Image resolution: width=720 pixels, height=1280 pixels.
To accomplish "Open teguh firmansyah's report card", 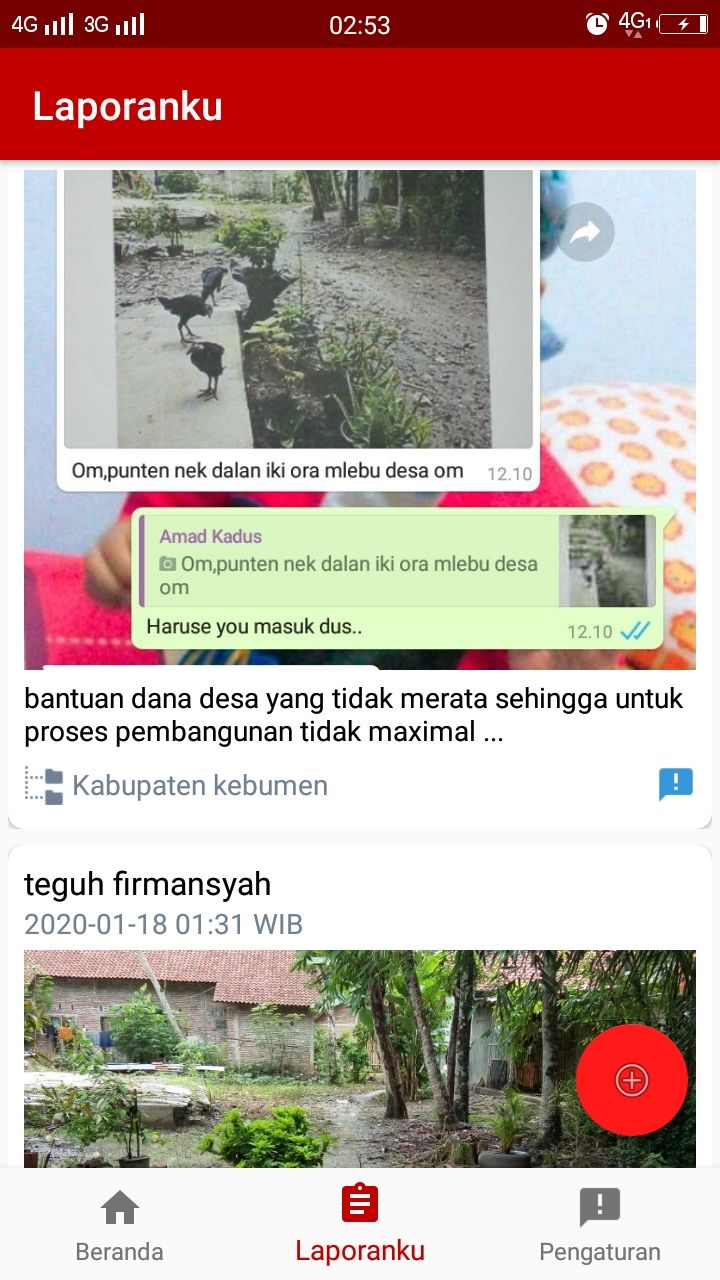I will 360,1005.
